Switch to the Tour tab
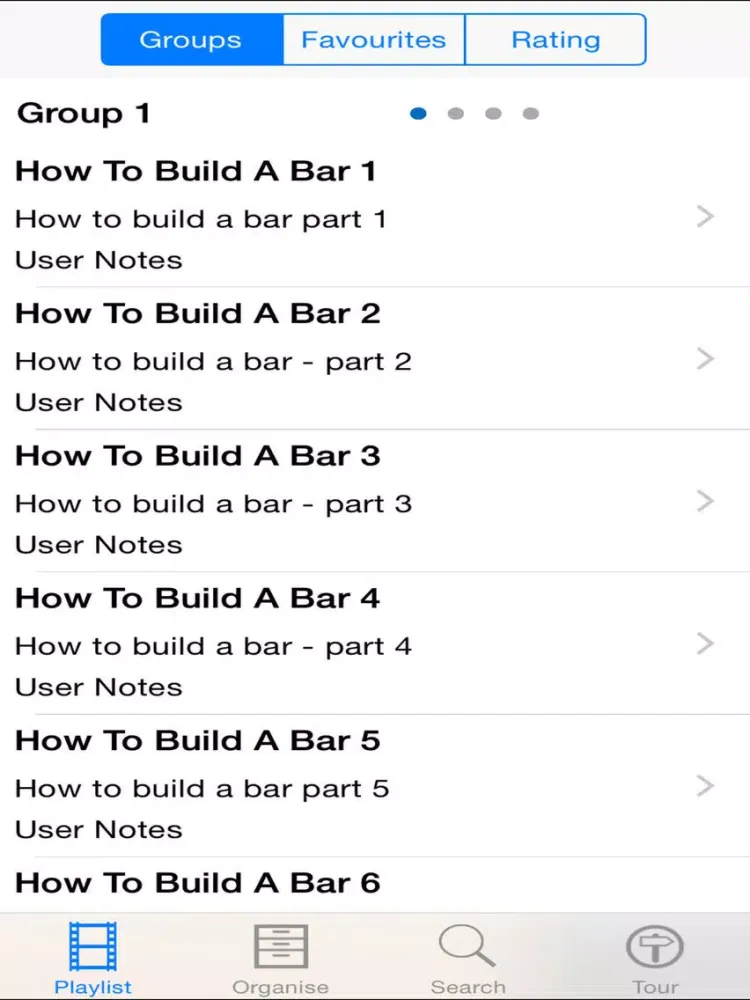Screen dimensions: 750x1000 click(x=655, y=958)
